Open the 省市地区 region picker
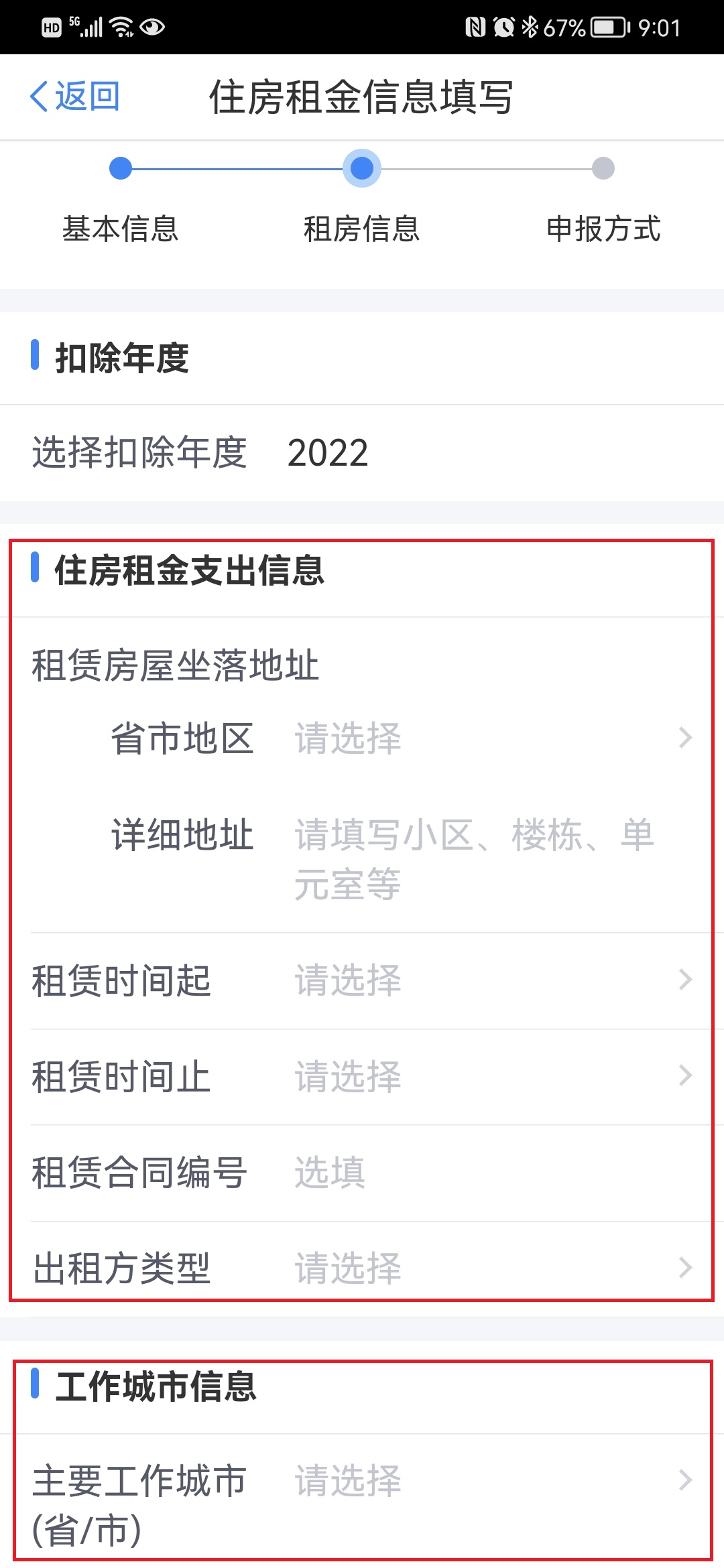The image size is (724, 1568). 469,738
